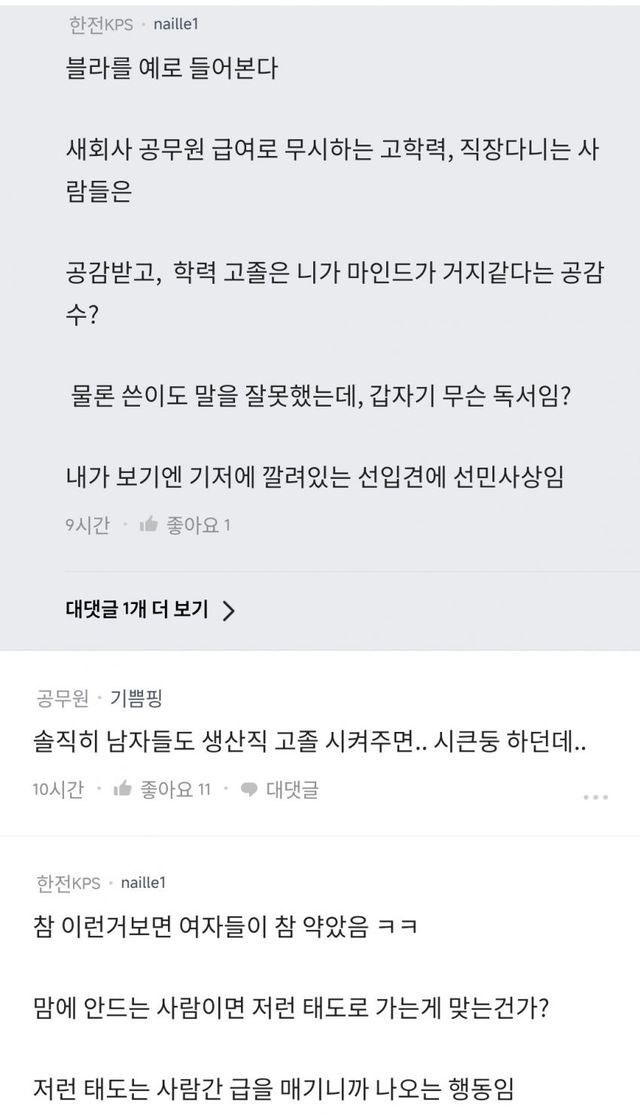Reply to 기쁨핑's comment via 대댓글
The height and width of the screenshot is (1116, 640).
(280, 789)
